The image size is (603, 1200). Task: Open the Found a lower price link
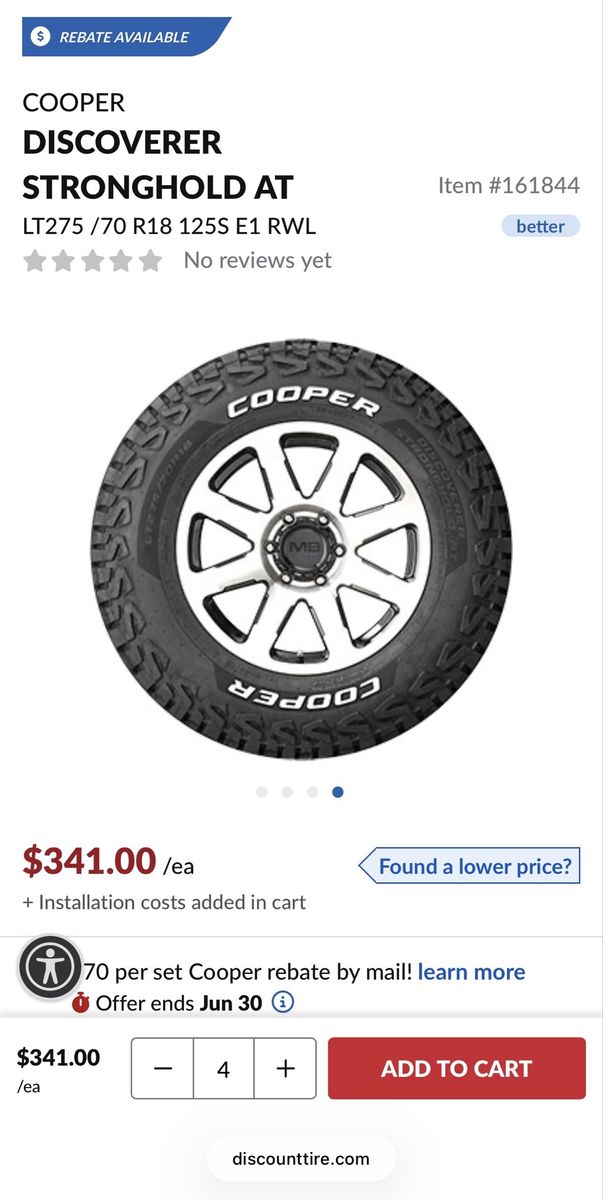(469, 866)
